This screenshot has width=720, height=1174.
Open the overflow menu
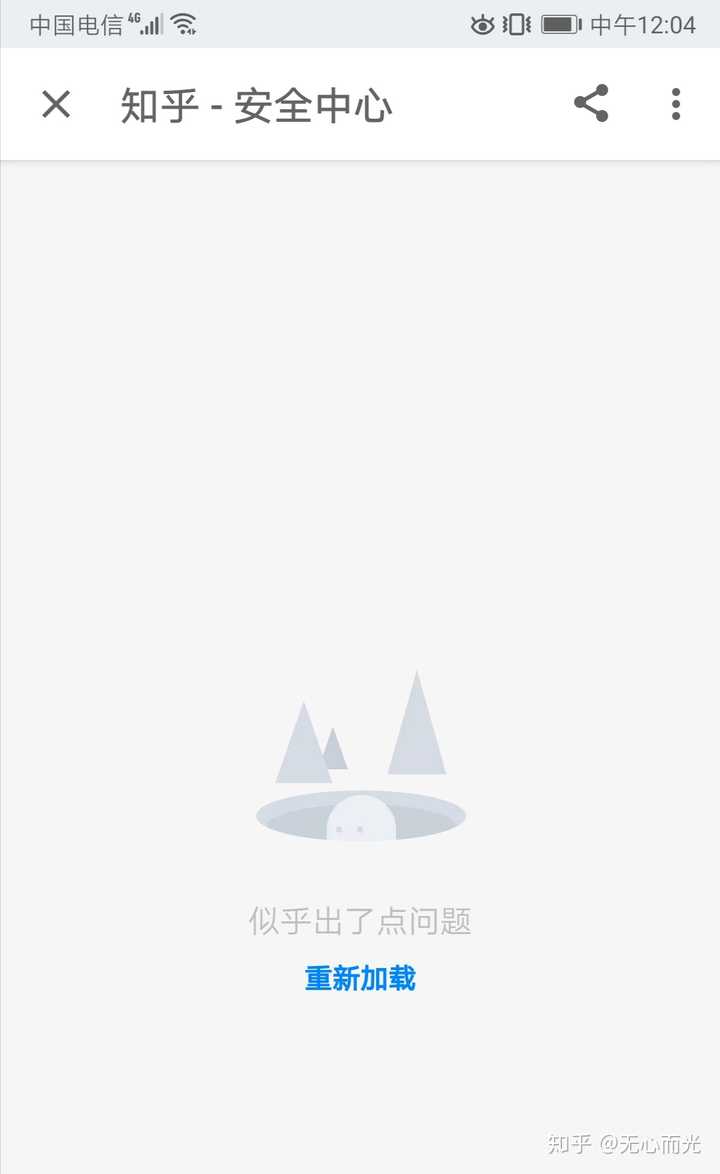676,104
